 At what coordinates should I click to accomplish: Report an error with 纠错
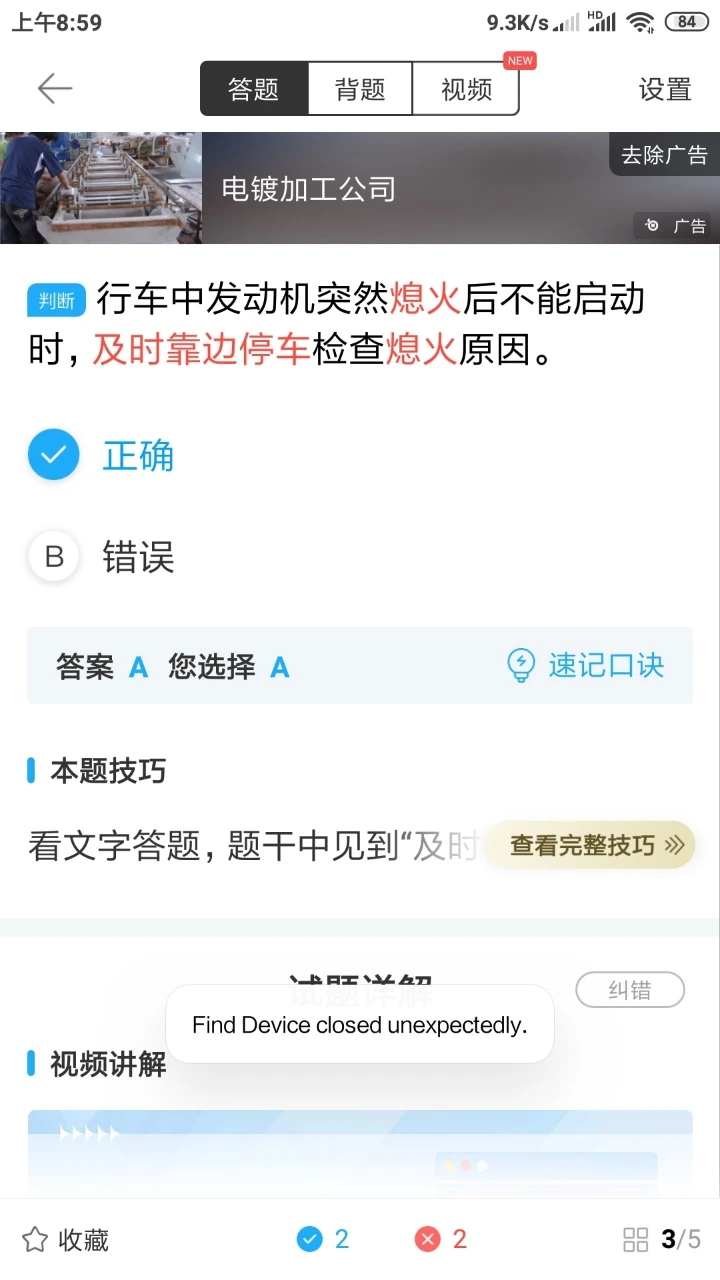(630, 990)
